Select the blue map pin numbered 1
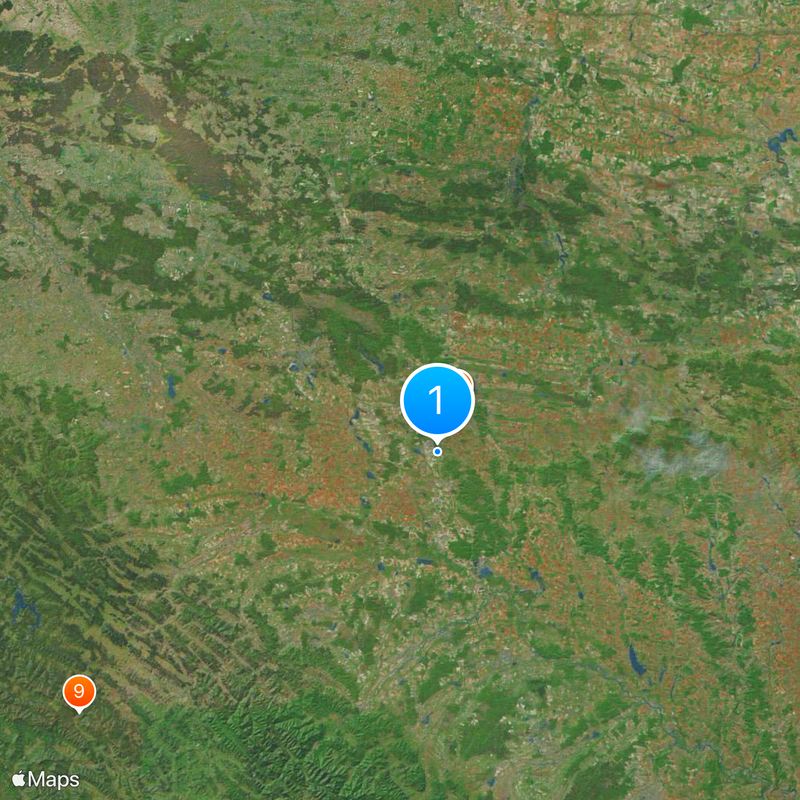This screenshot has width=800, height=800. (437, 400)
